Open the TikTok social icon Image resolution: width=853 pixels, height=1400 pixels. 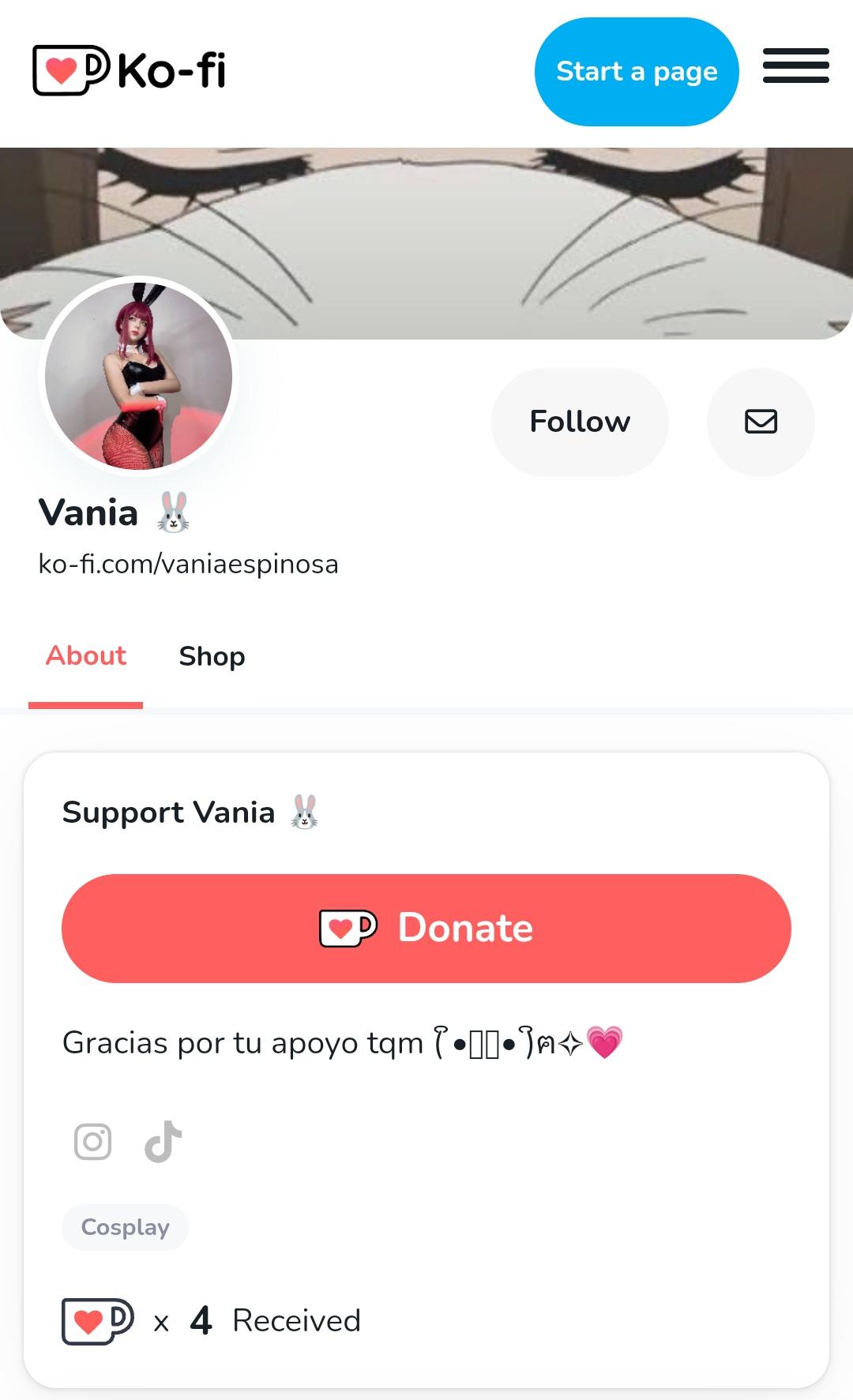(164, 1139)
